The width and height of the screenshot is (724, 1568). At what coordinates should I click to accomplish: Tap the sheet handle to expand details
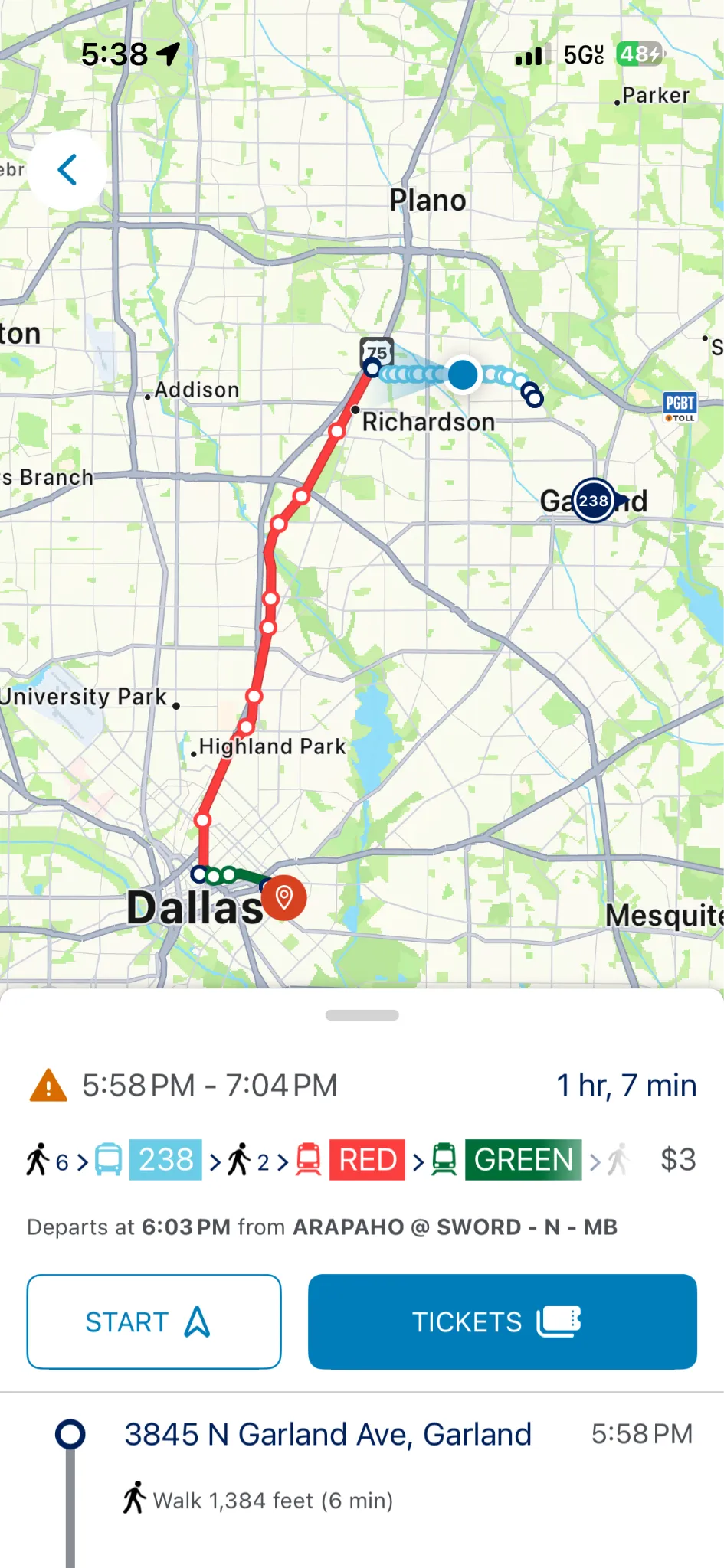click(362, 1015)
